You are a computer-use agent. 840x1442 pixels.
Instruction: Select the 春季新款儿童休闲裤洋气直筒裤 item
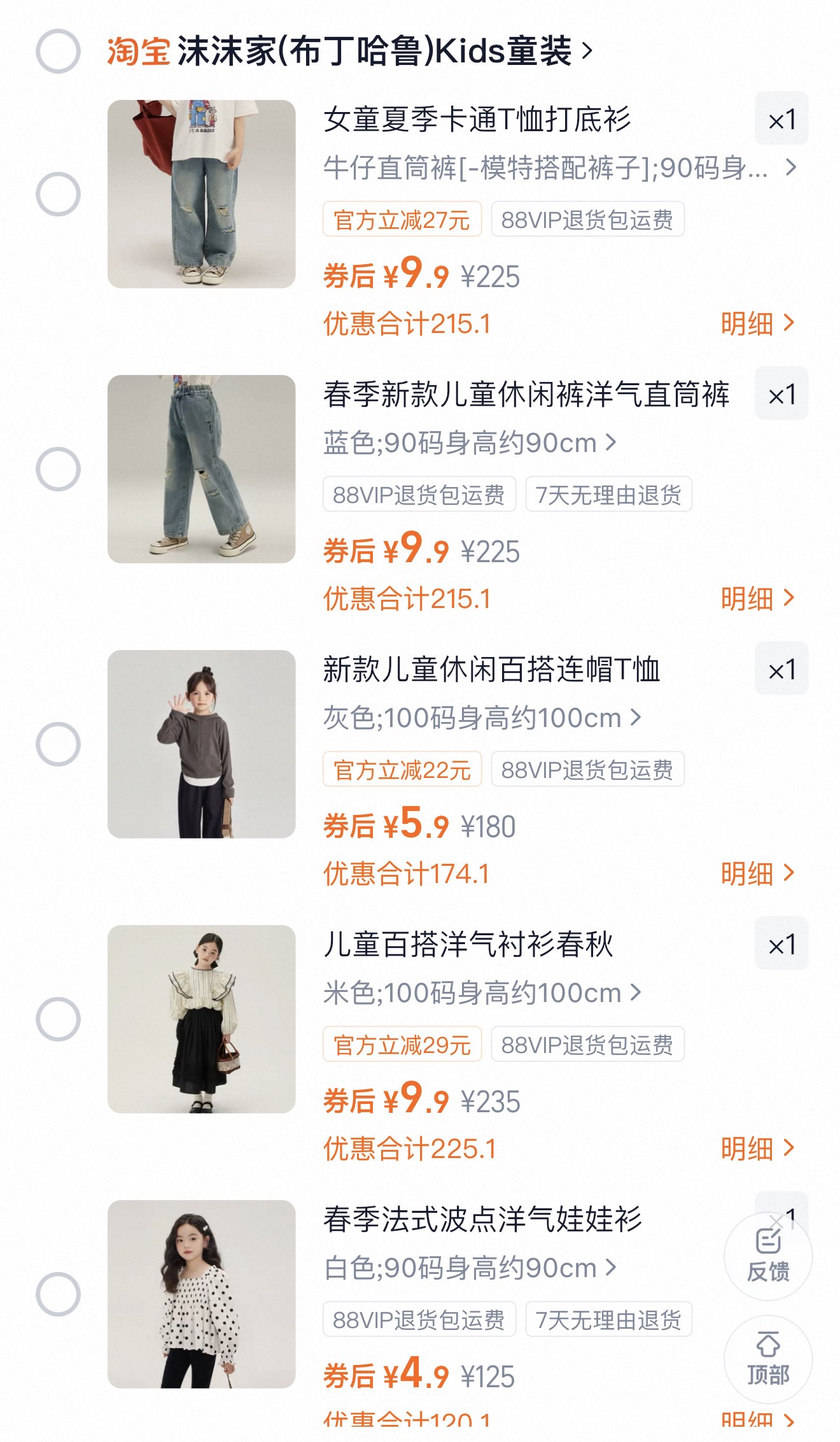tap(58, 469)
